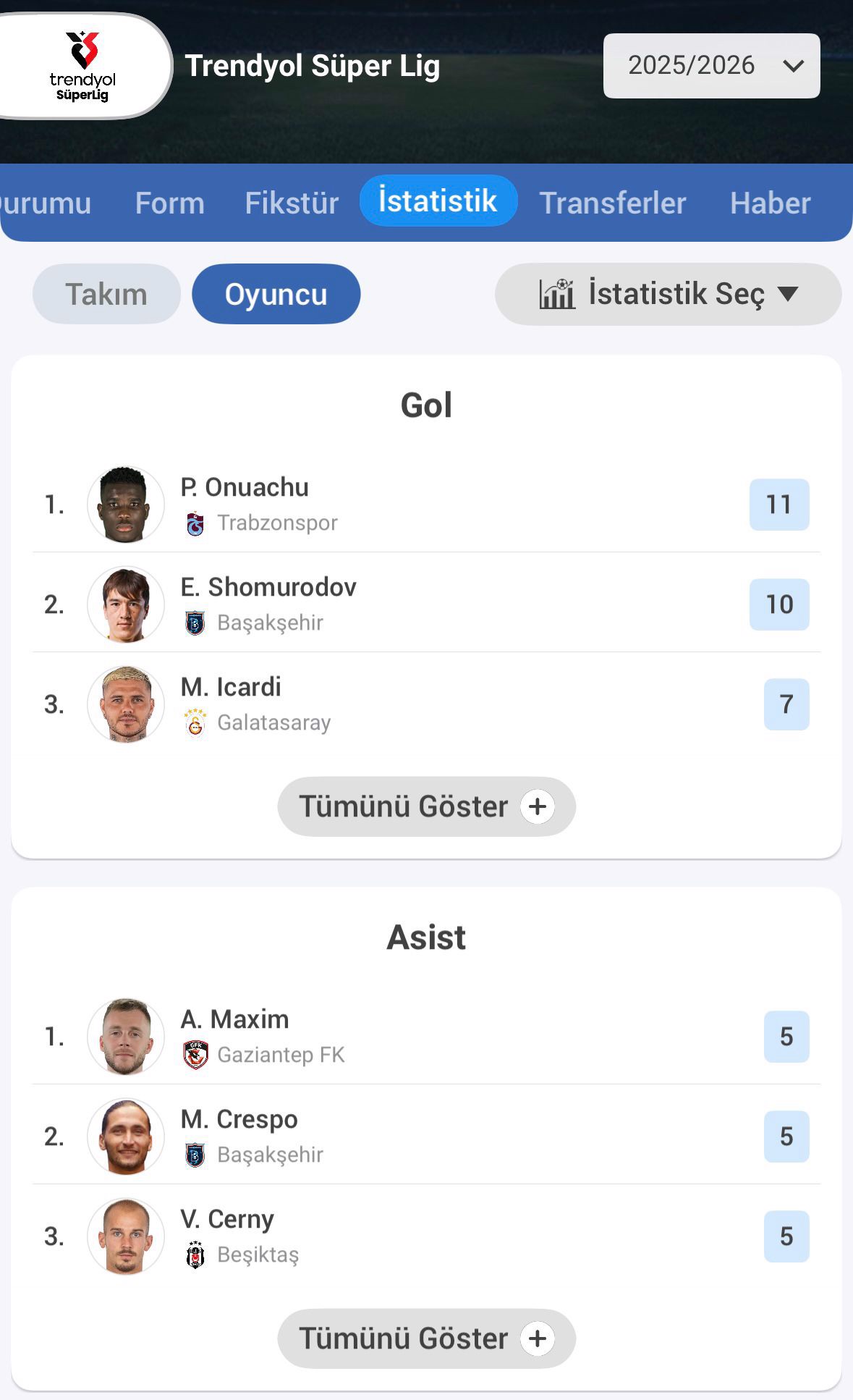Viewport: 853px width, 1400px height.
Task: Select the Oyuncu segment
Action: pos(276,295)
